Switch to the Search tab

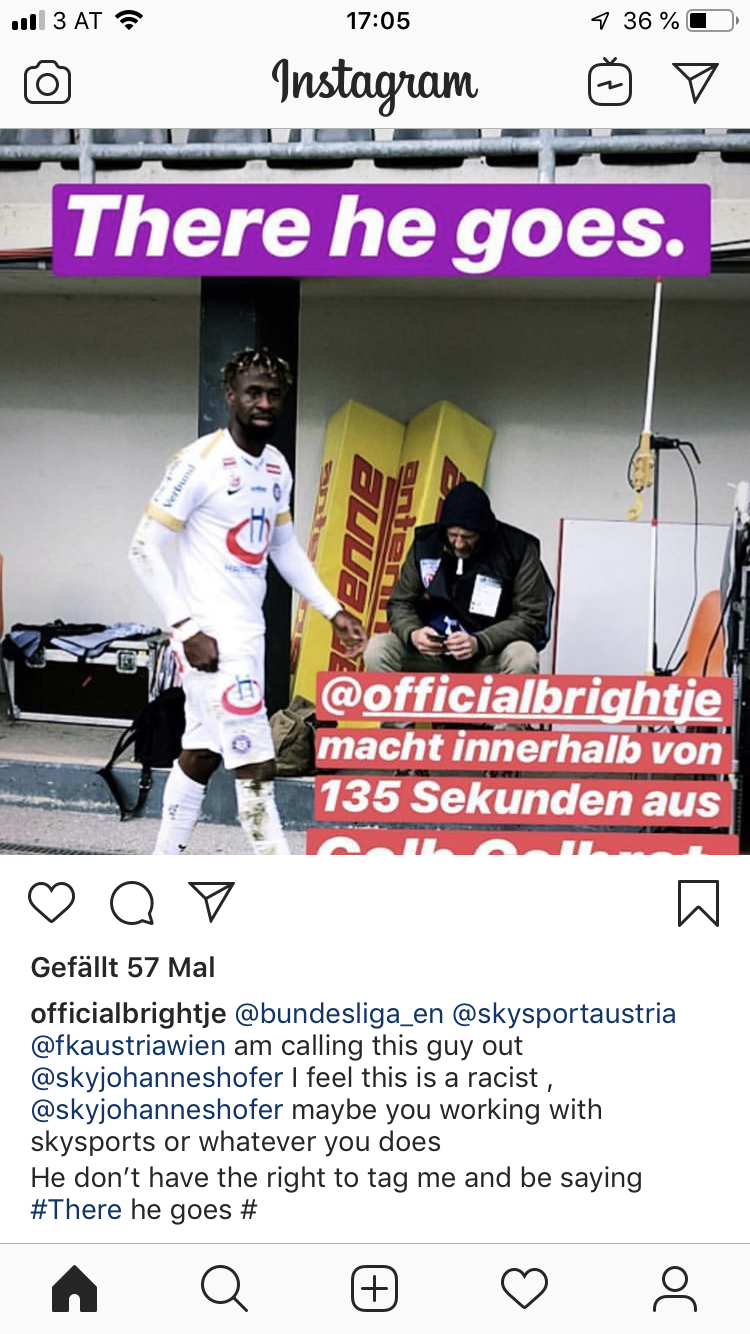point(224,1289)
